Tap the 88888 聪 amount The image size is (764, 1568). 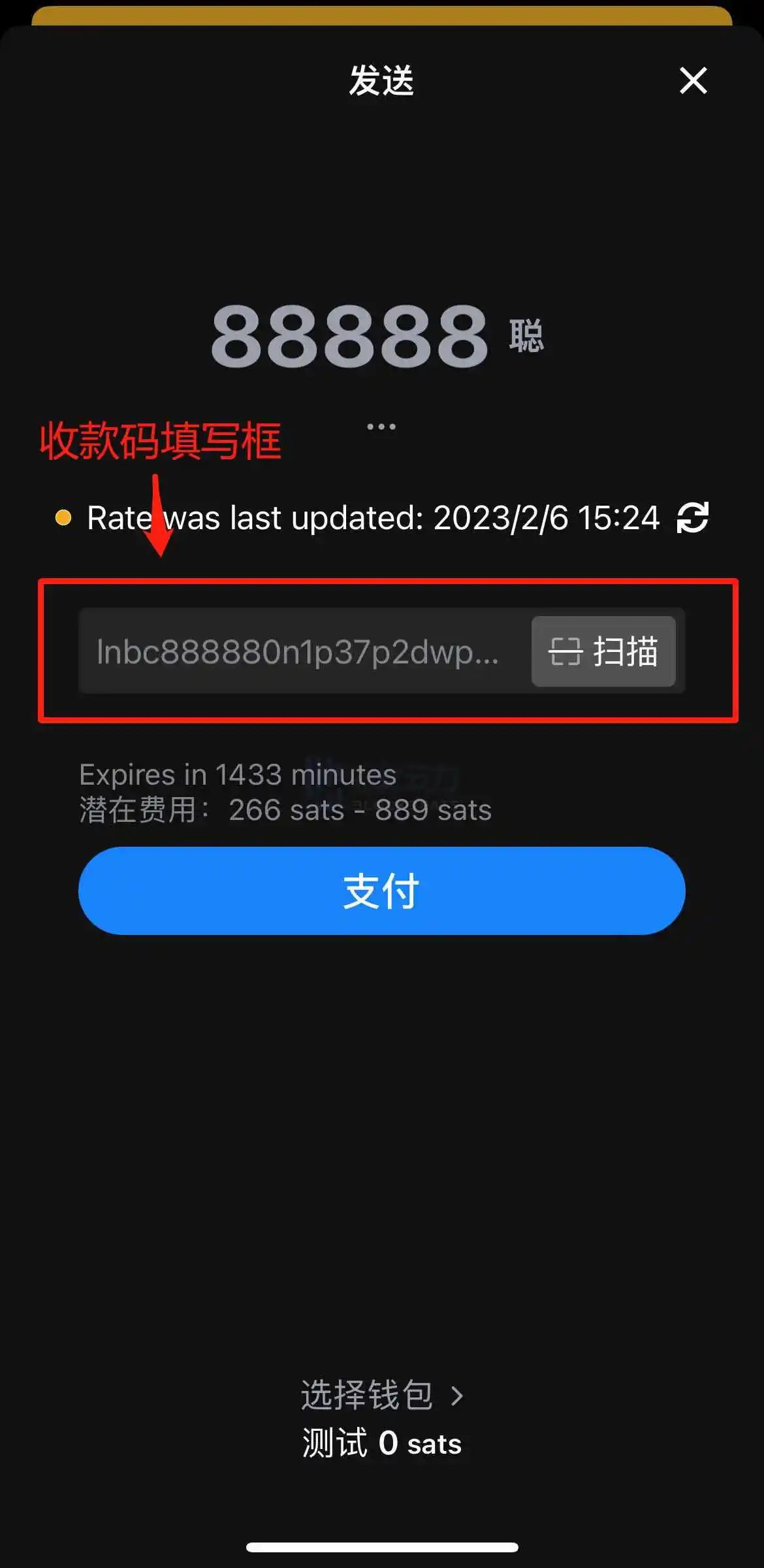351,336
